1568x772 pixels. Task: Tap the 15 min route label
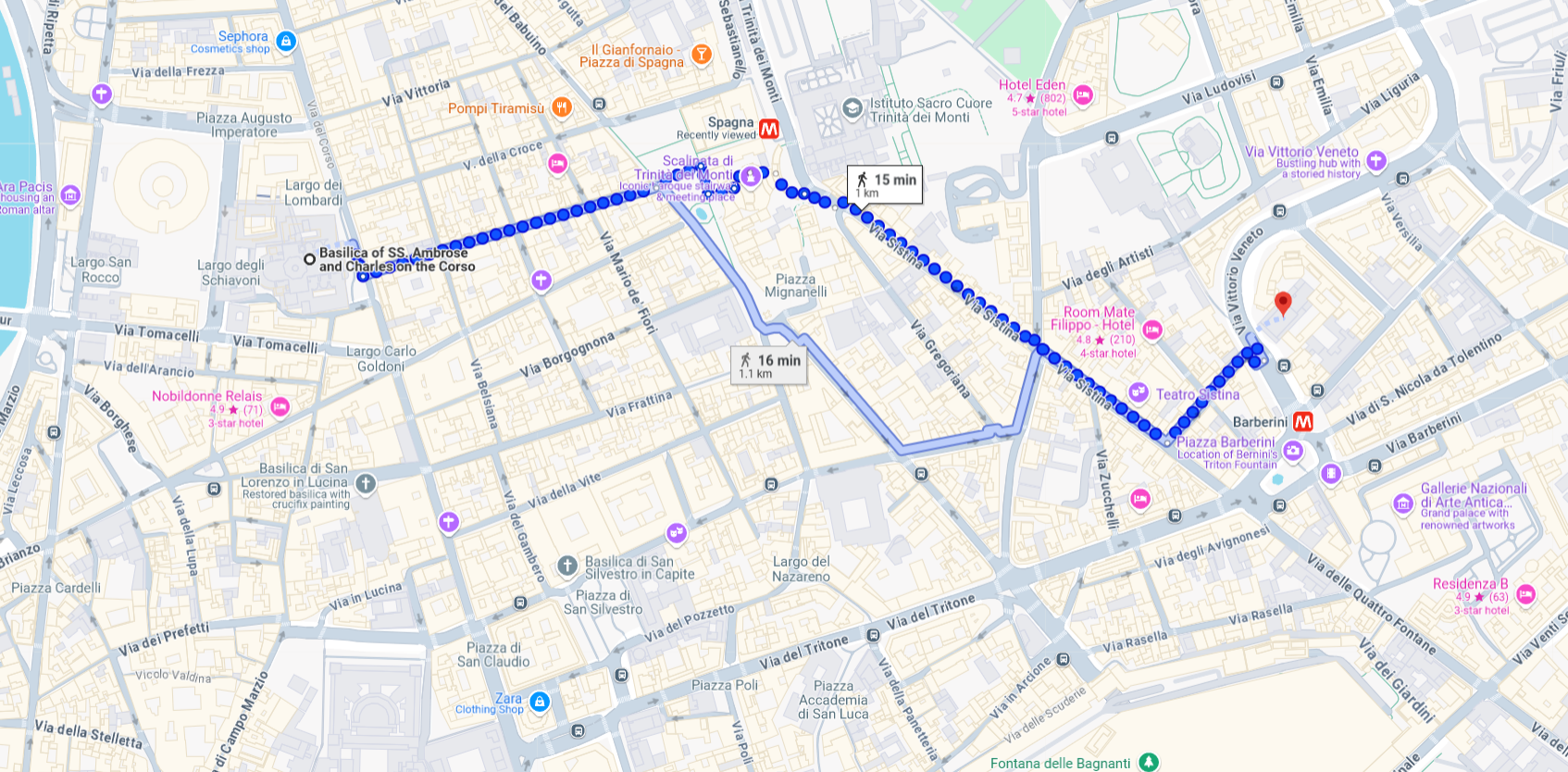point(885,184)
